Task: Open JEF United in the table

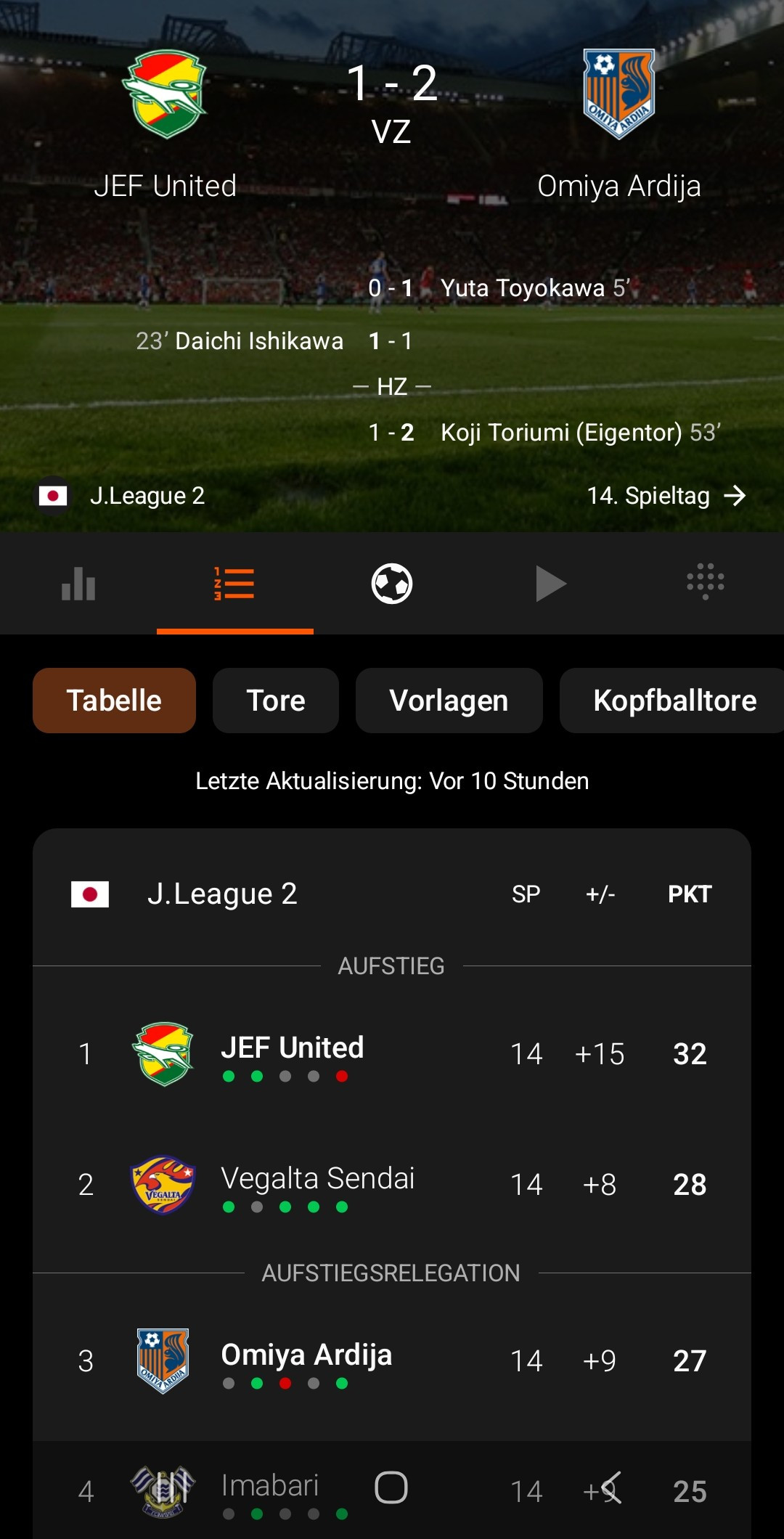Action: click(392, 1054)
